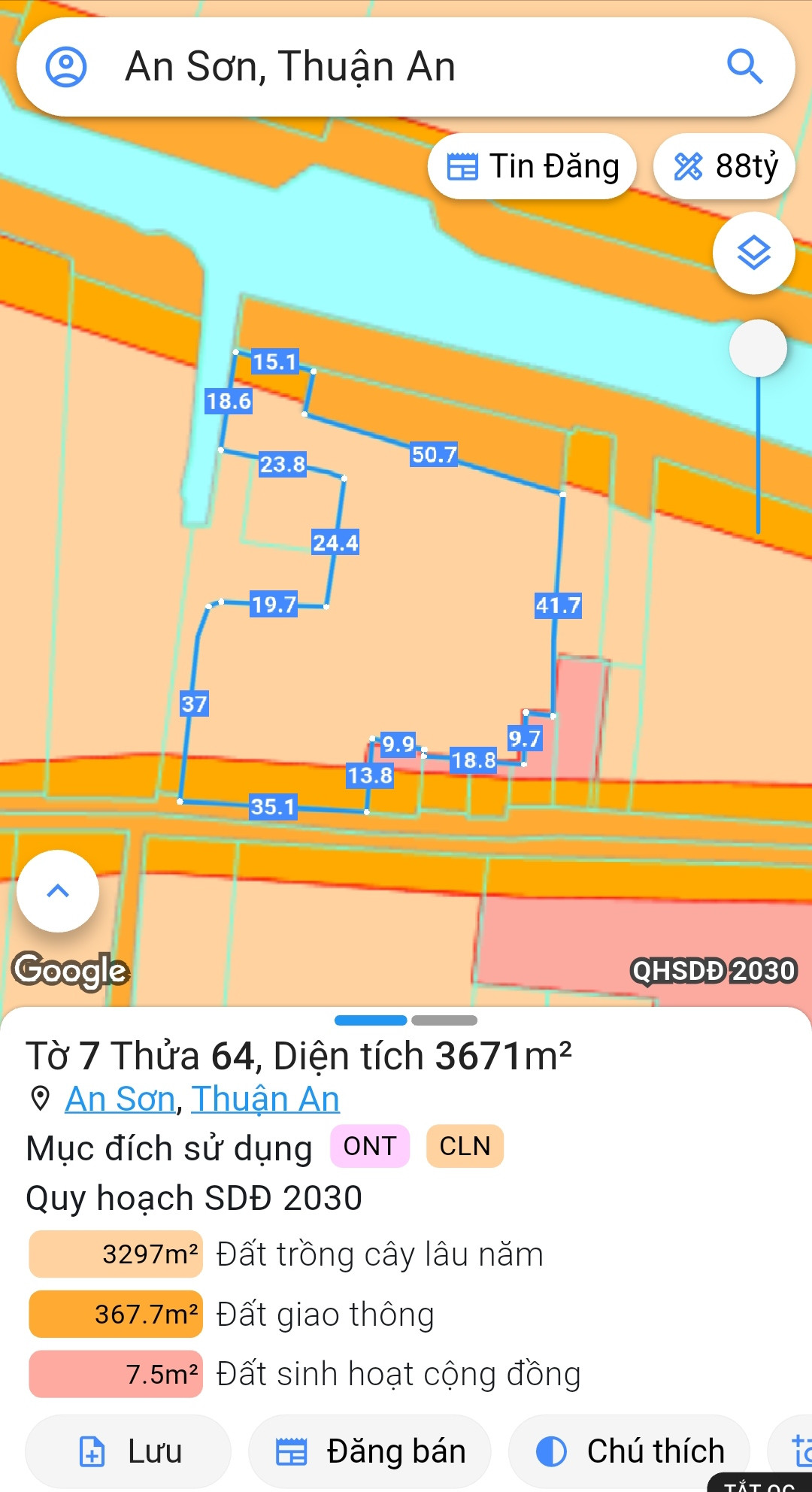The height and width of the screenshot is (1492, 812).
Task: Save this plot with Lưu
Action: click(129, 1451)
